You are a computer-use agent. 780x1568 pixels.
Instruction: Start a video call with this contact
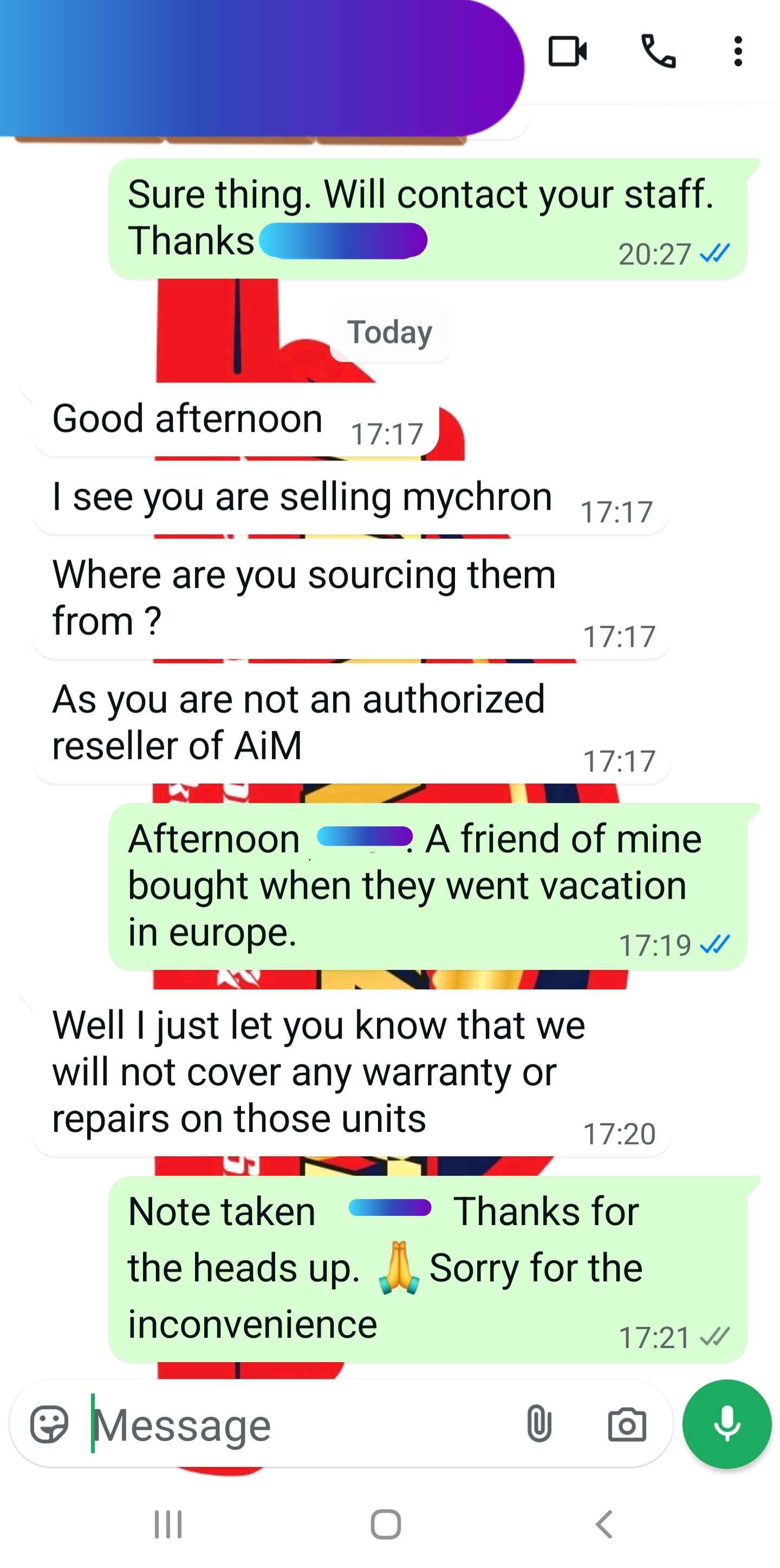tap(567, 51)
